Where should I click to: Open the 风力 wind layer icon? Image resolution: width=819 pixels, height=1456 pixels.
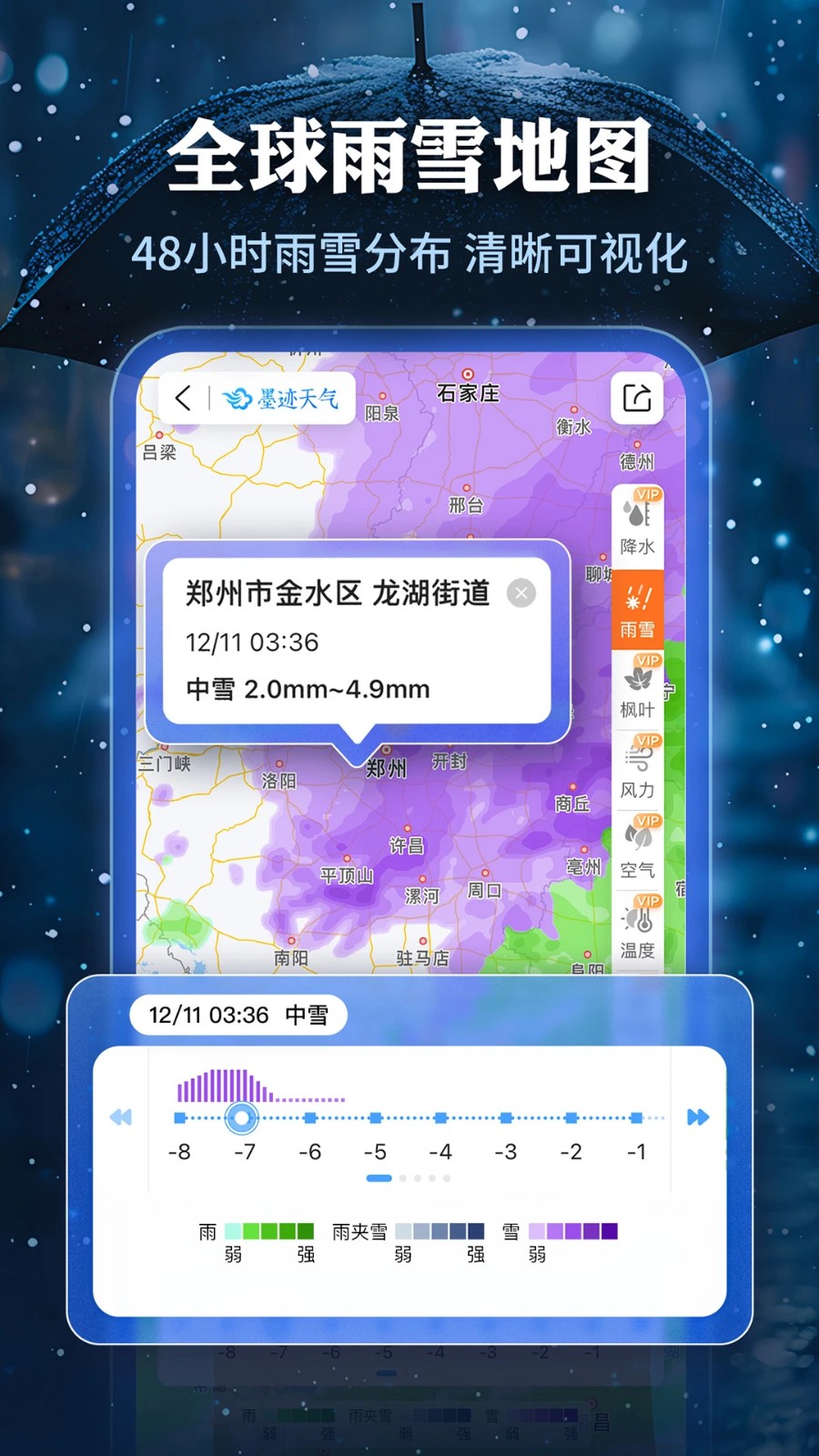pyautogui.click(x=638, y=769)
